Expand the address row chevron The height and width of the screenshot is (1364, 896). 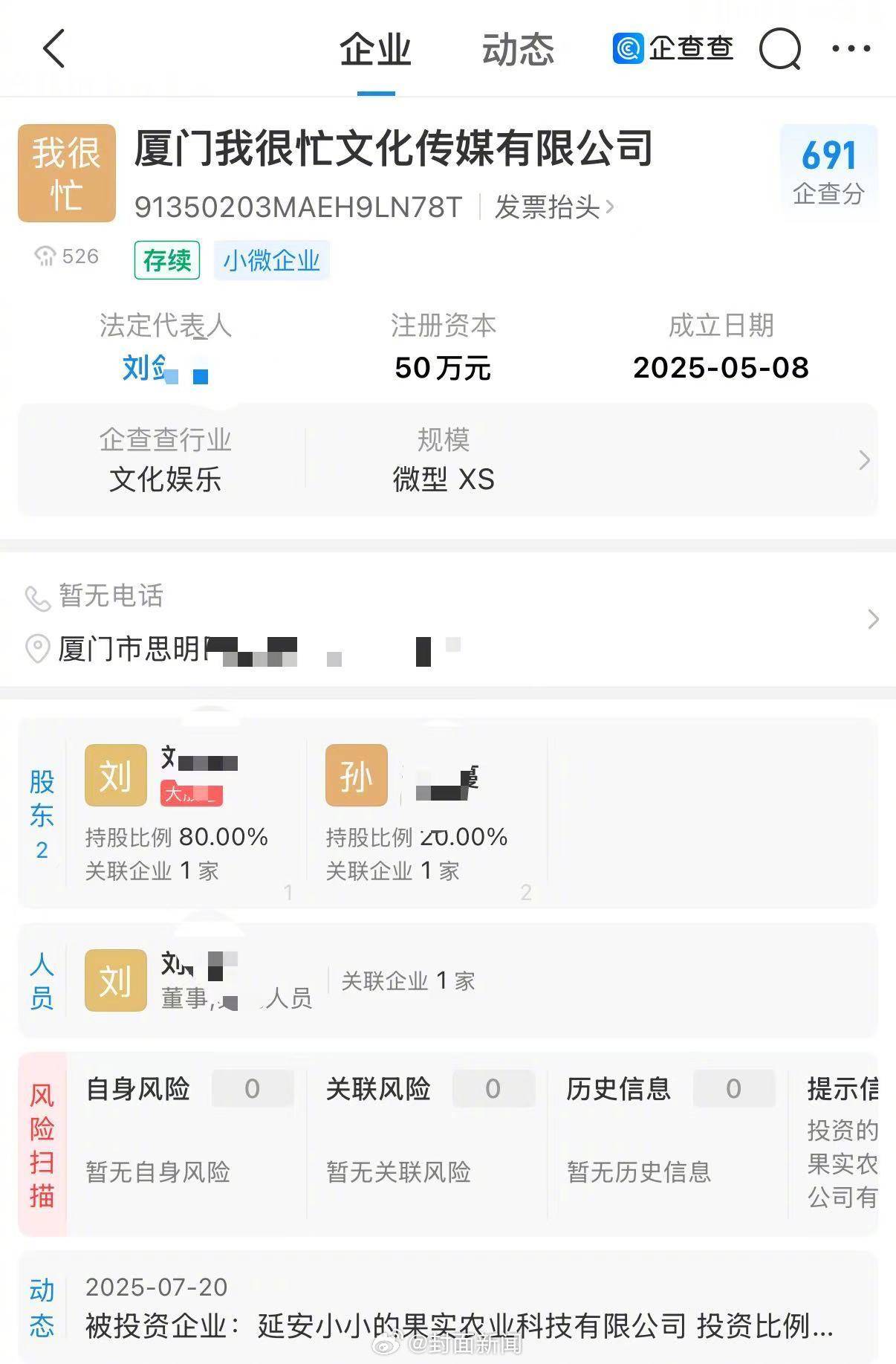tap(874, 619)
